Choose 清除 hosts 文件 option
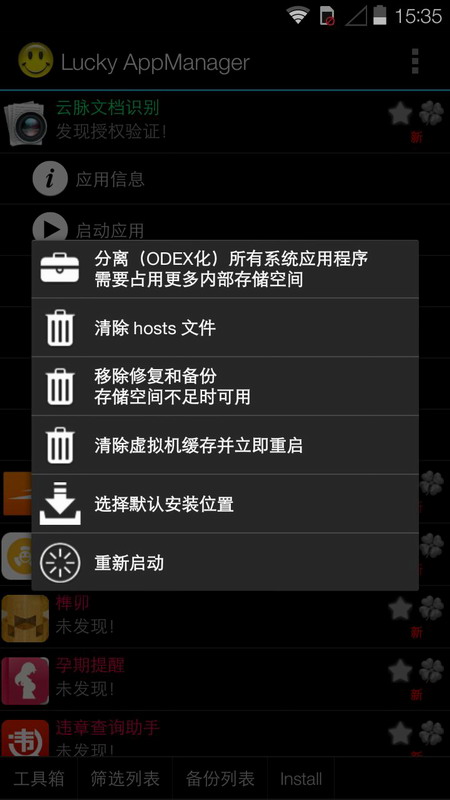This screenshot has height=800, width=450. point(225,328)
